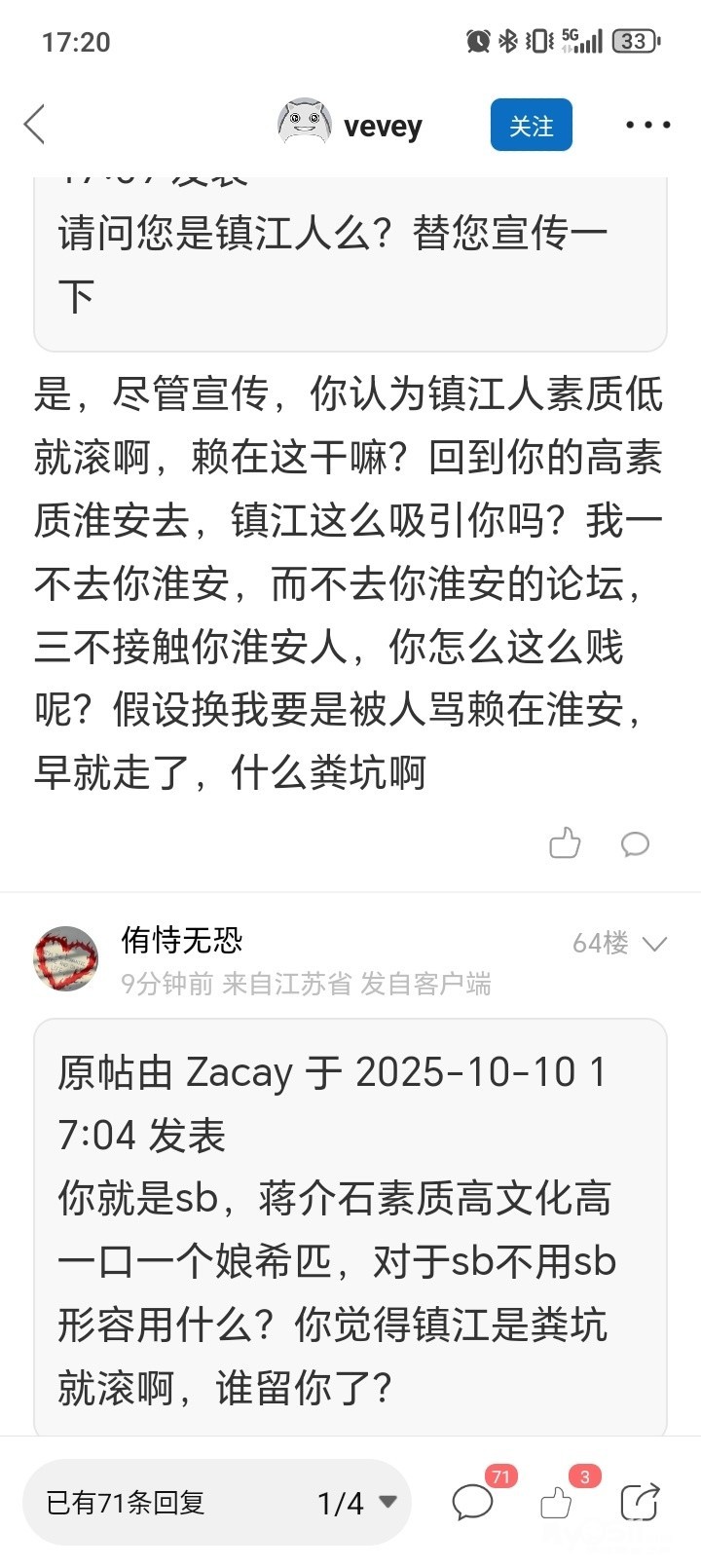Open the 1/4 page selector
701x1568 pixels.
[x=355, y=1503]
